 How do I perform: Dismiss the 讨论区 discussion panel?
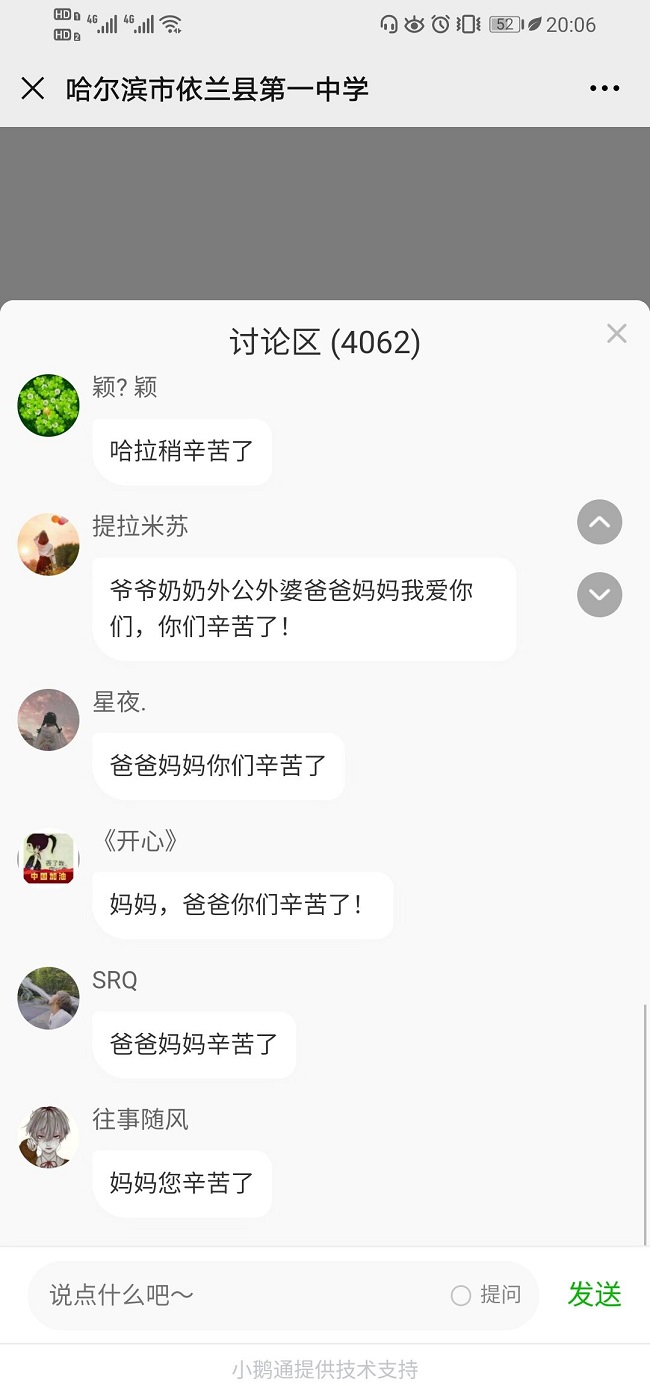click(616, 334)
